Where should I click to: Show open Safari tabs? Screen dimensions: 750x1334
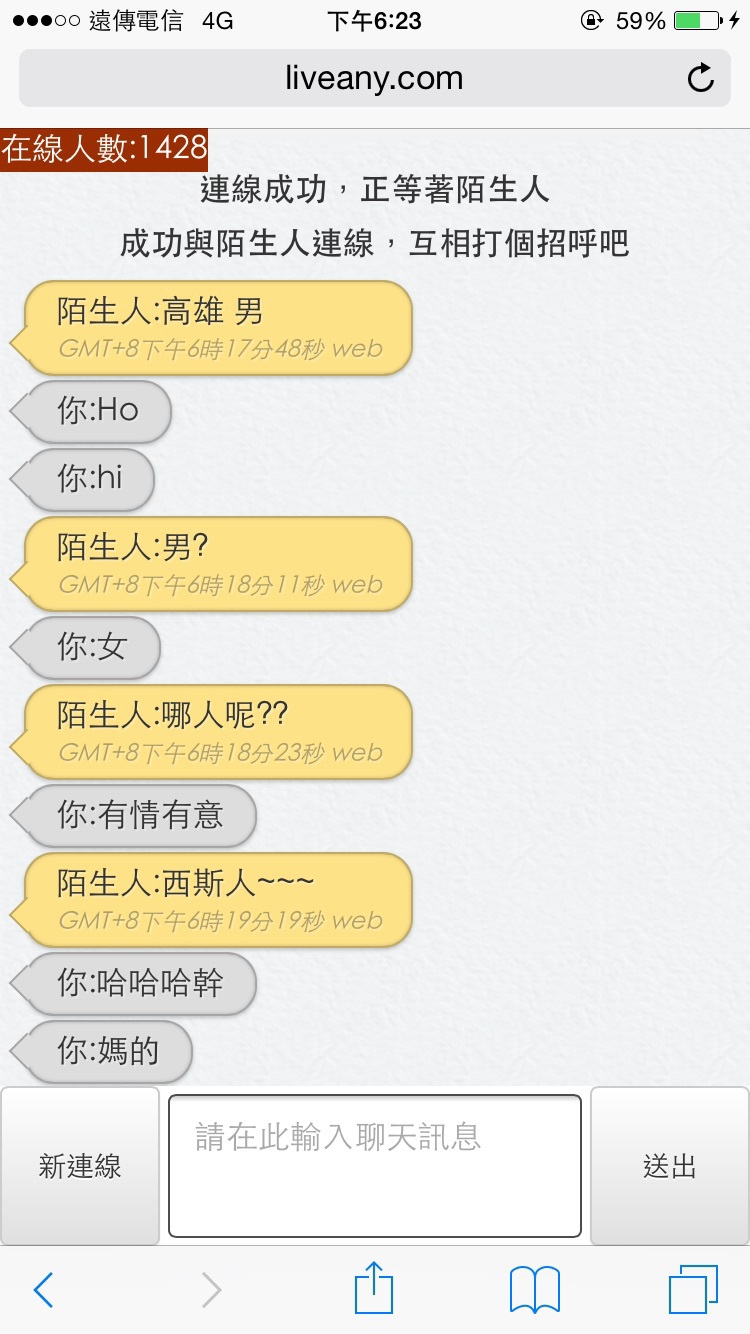[693, 1290]
